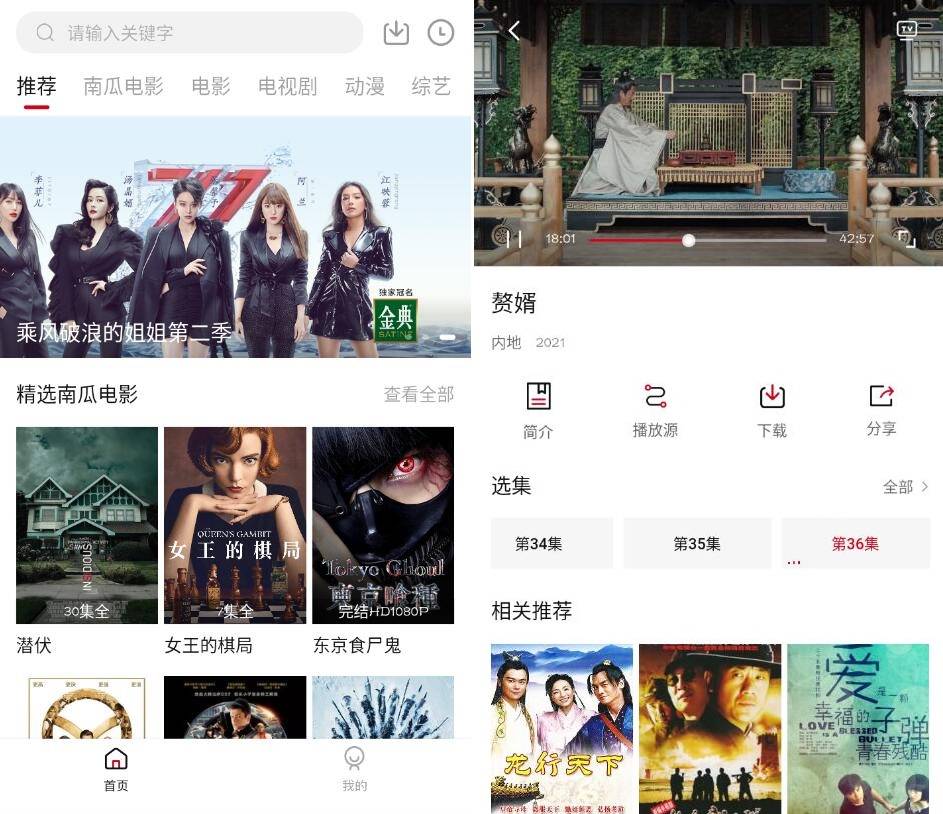943x814 pixels.
Task: Open the 乘风破浪的姐姐第二季 banner
Action: click(236, 237)
